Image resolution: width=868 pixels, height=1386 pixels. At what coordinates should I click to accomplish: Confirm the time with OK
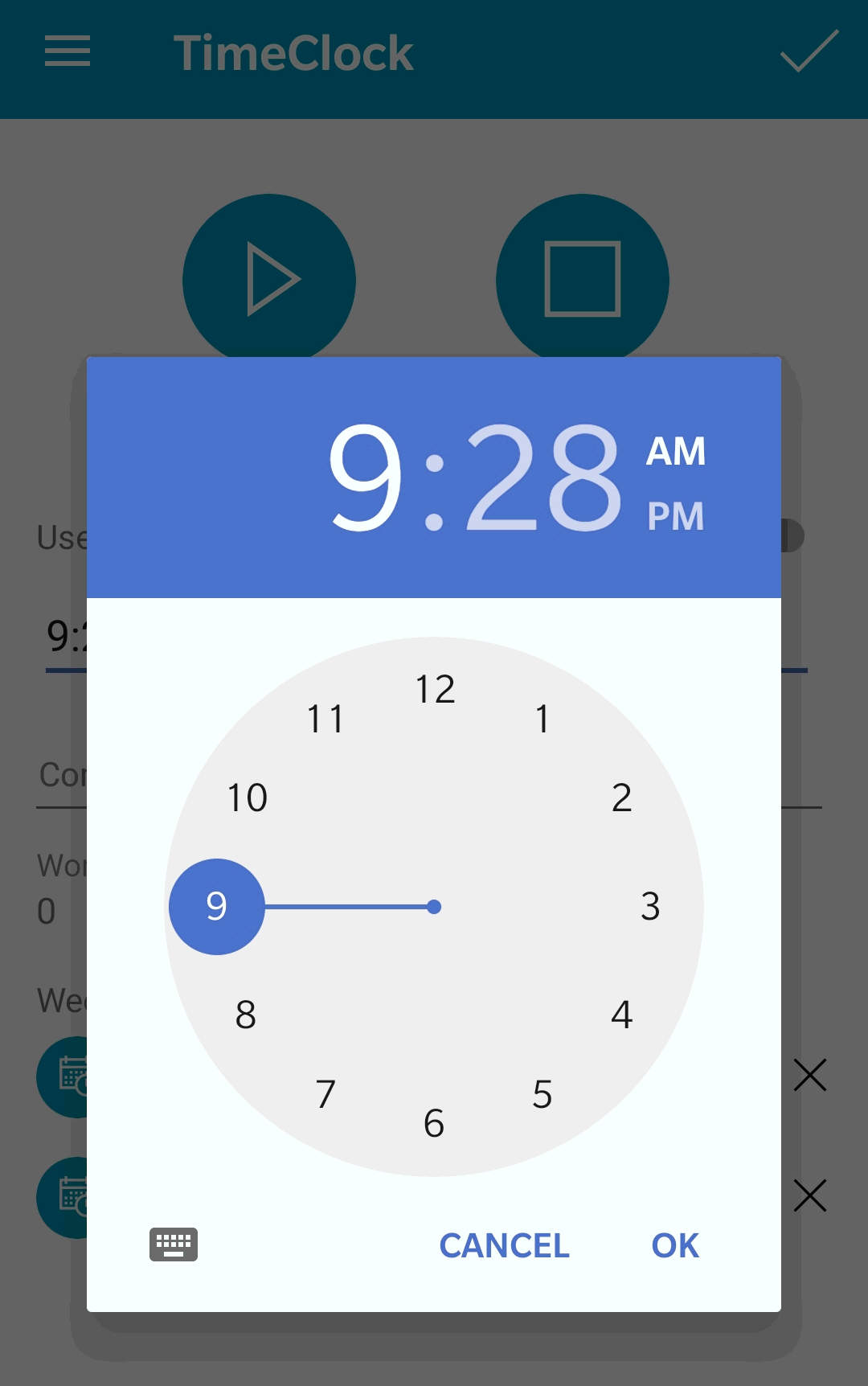click(x=675, y=1245)
